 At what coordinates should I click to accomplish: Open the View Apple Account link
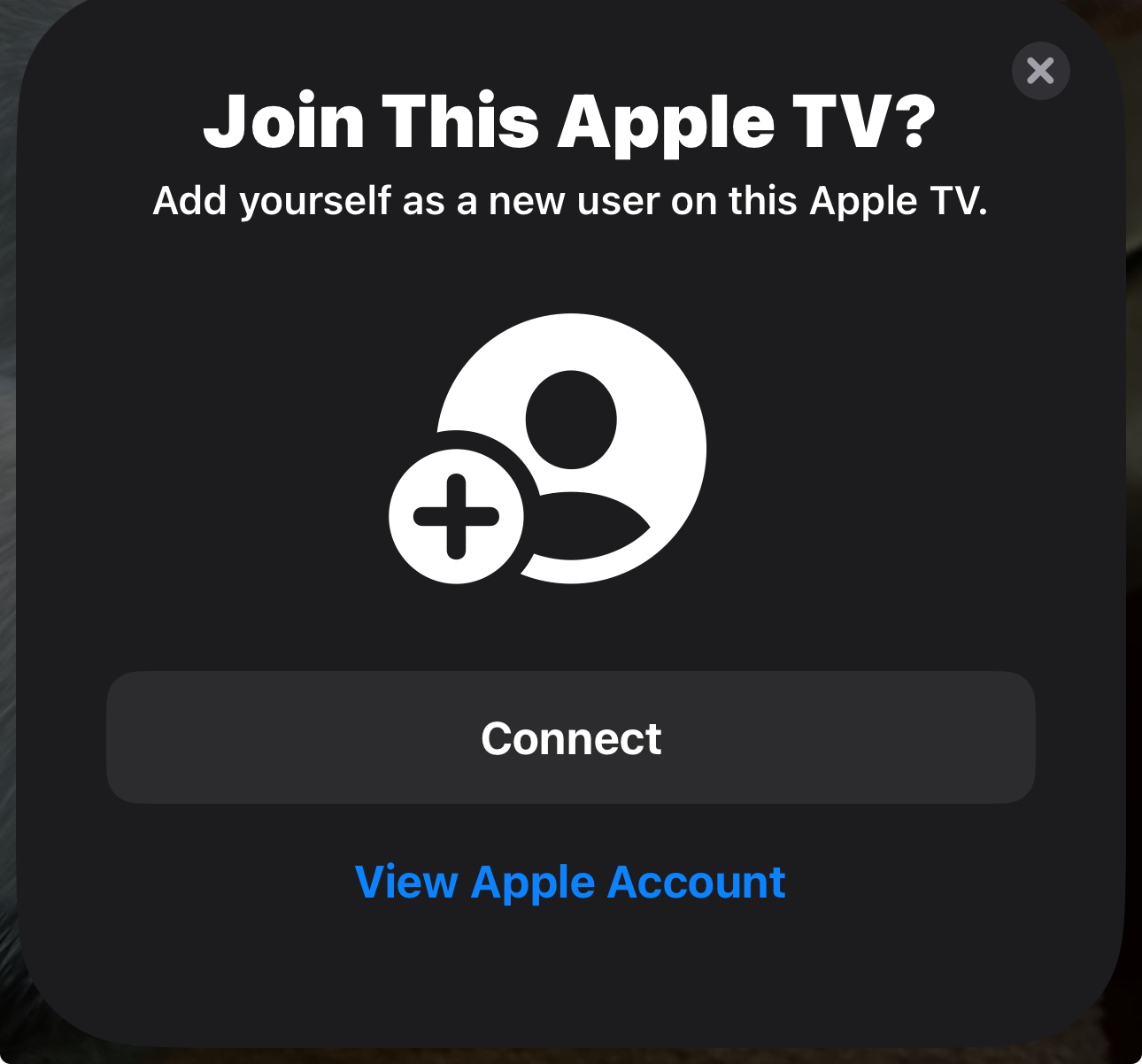(570, 883)
